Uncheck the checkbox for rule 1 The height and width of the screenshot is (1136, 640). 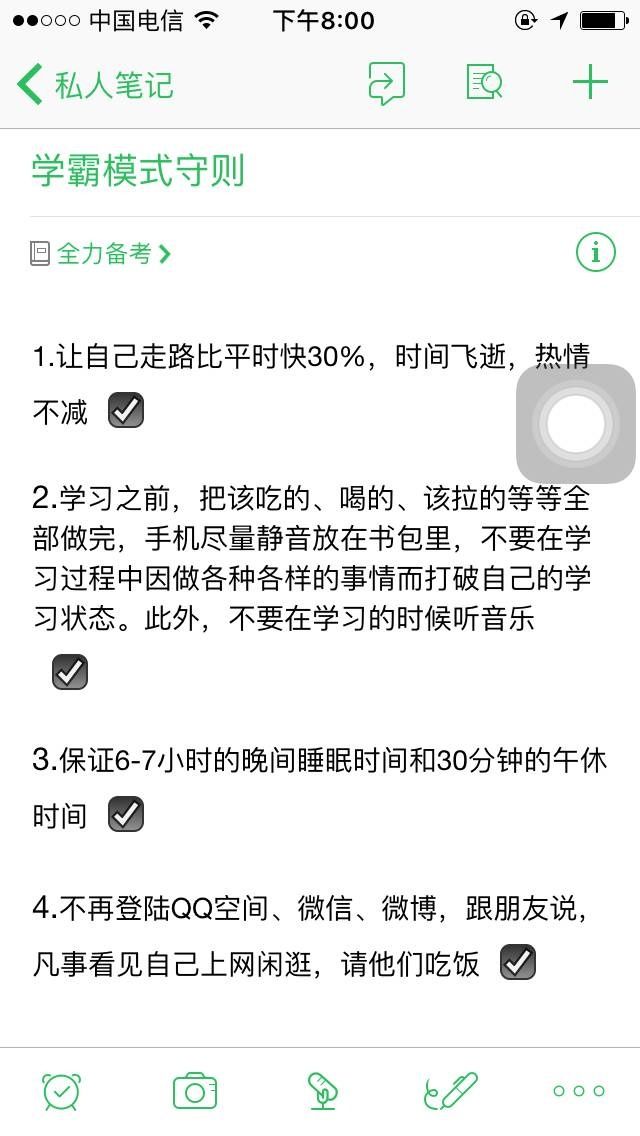(x=126, y=411)
